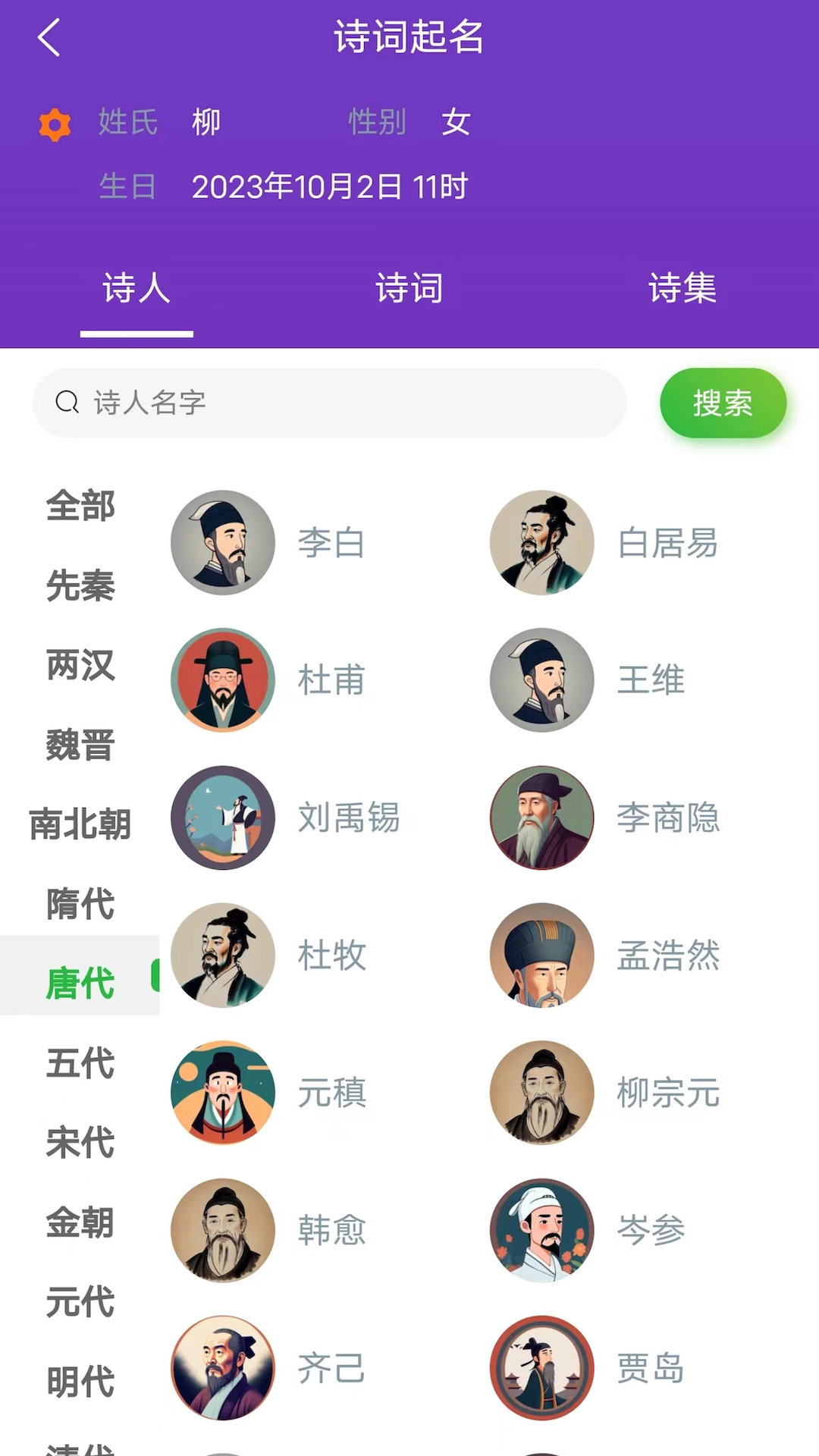Choose 先秦 from the dynasty list
The image size is (819, 1456).
click(x=80, y=585)
